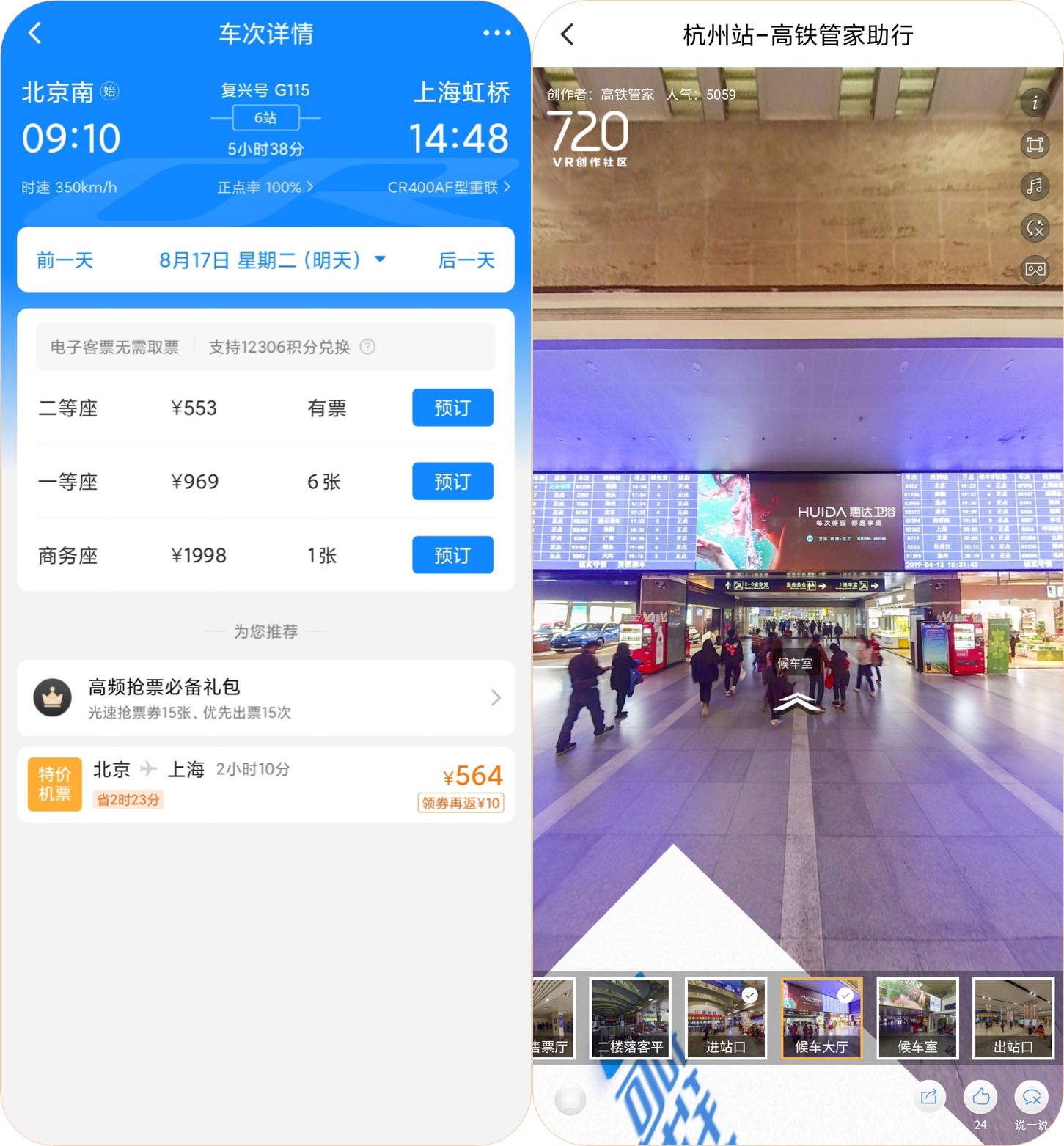1064x1146 pixels.
Task: Show help about 12306 points redemption
Action: click(368, 347)
